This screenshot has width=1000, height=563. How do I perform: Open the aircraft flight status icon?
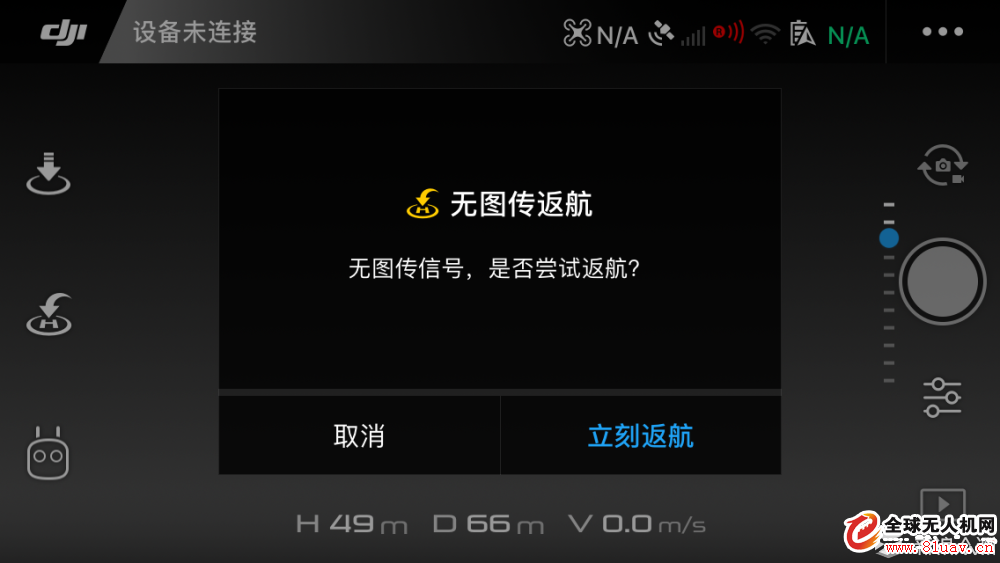tap(599, 34)
